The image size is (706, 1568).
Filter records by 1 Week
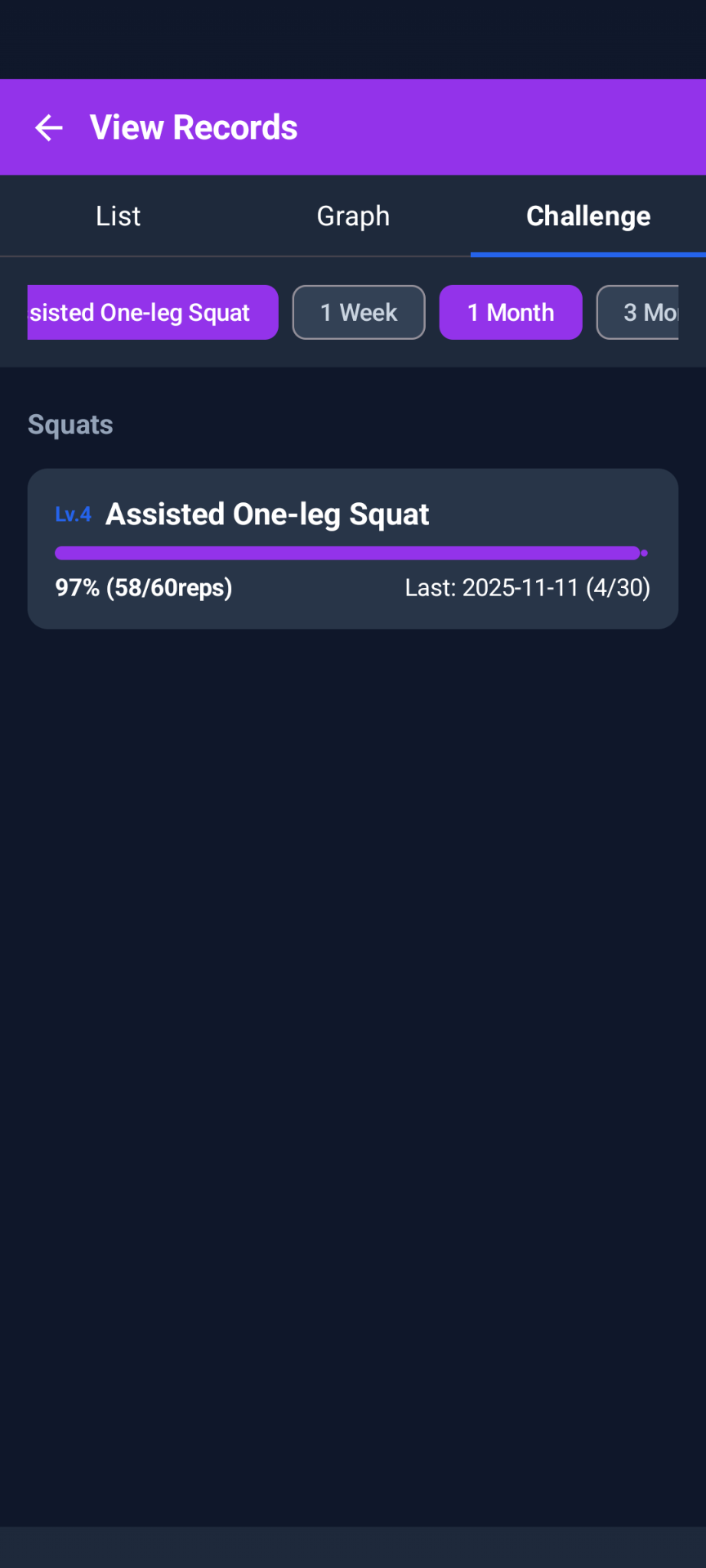pyautogui.click(x=359, y=313)
